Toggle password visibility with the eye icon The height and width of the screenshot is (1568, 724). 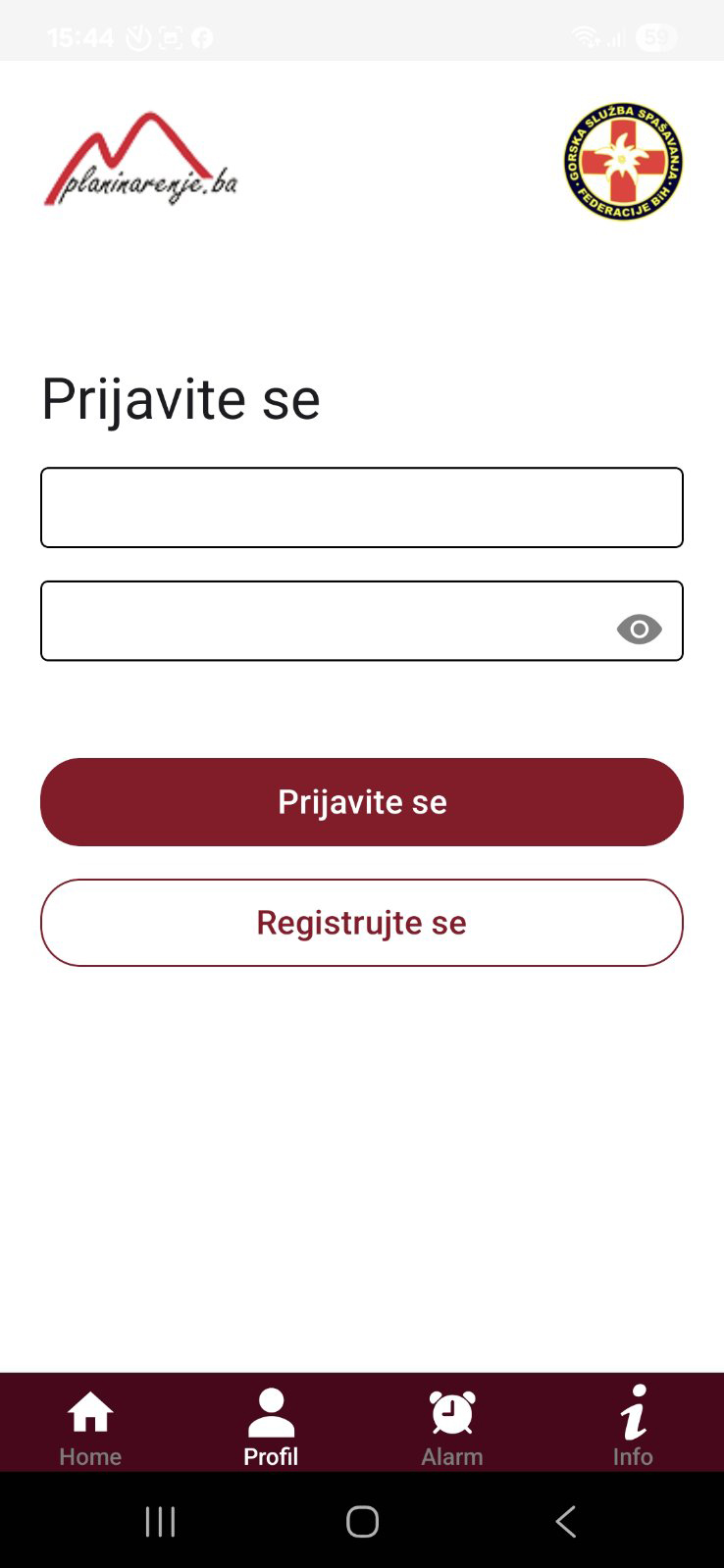click(639, 629)
